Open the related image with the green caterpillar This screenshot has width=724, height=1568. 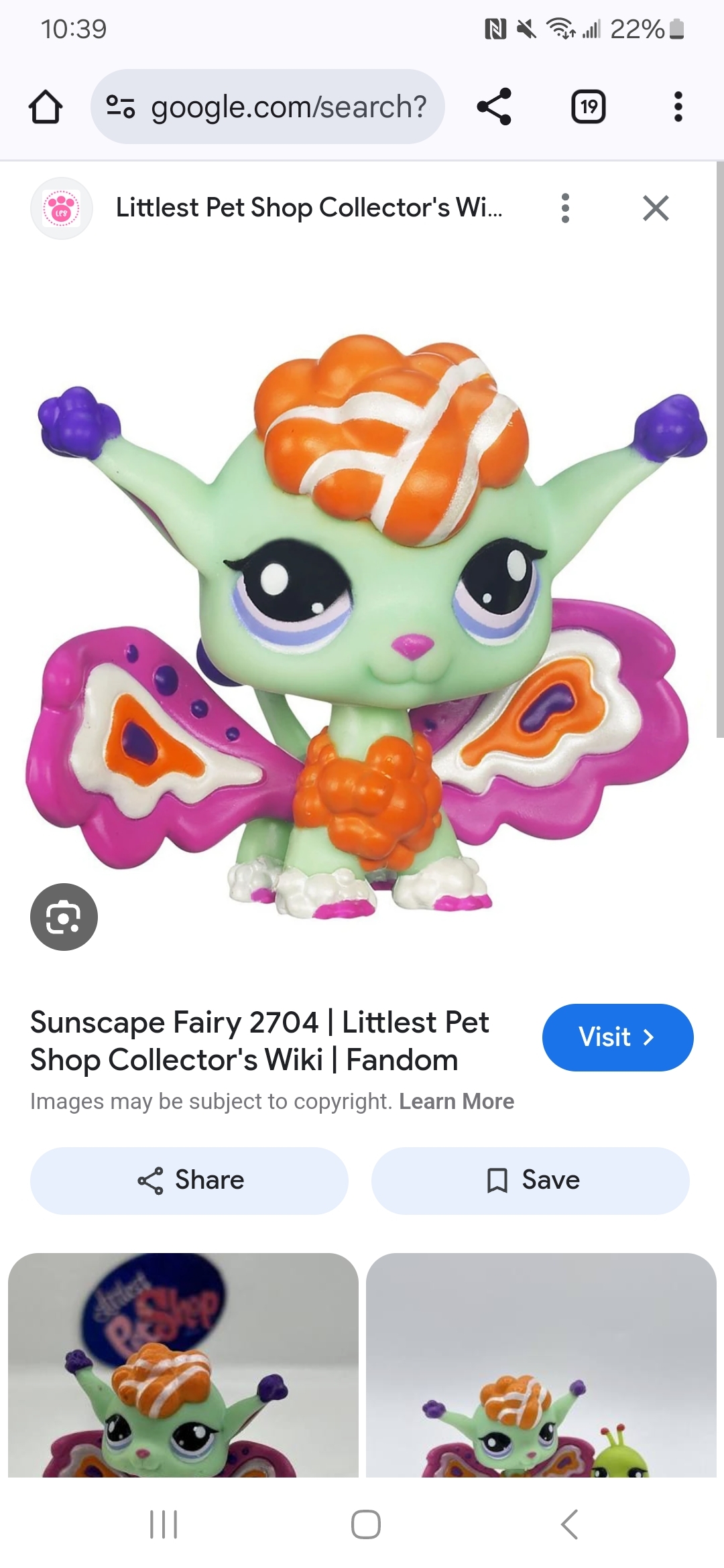(541, 1365)
